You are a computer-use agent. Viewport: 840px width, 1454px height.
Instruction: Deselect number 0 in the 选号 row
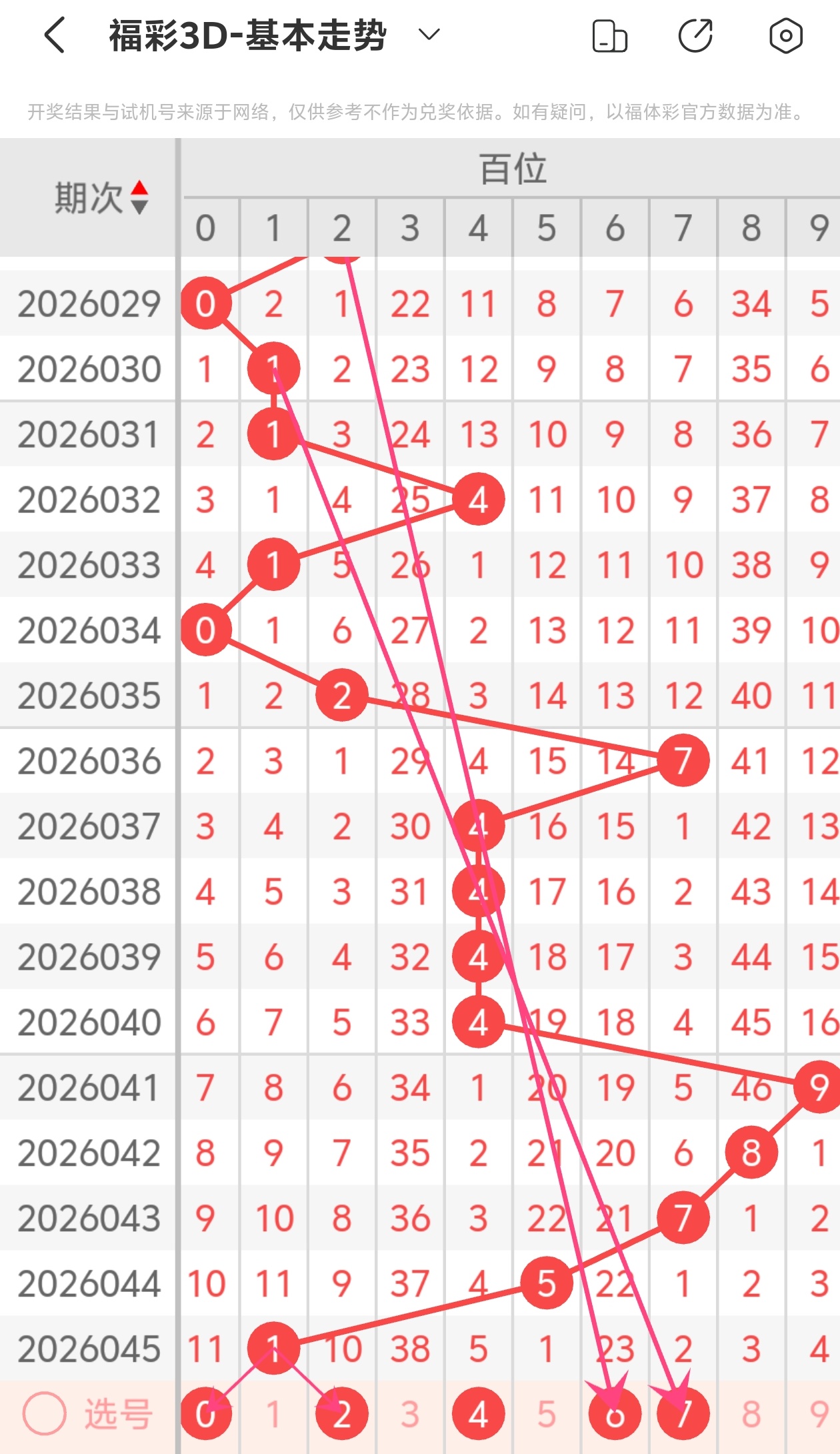pyautogui.click(x=205, y=1413)
